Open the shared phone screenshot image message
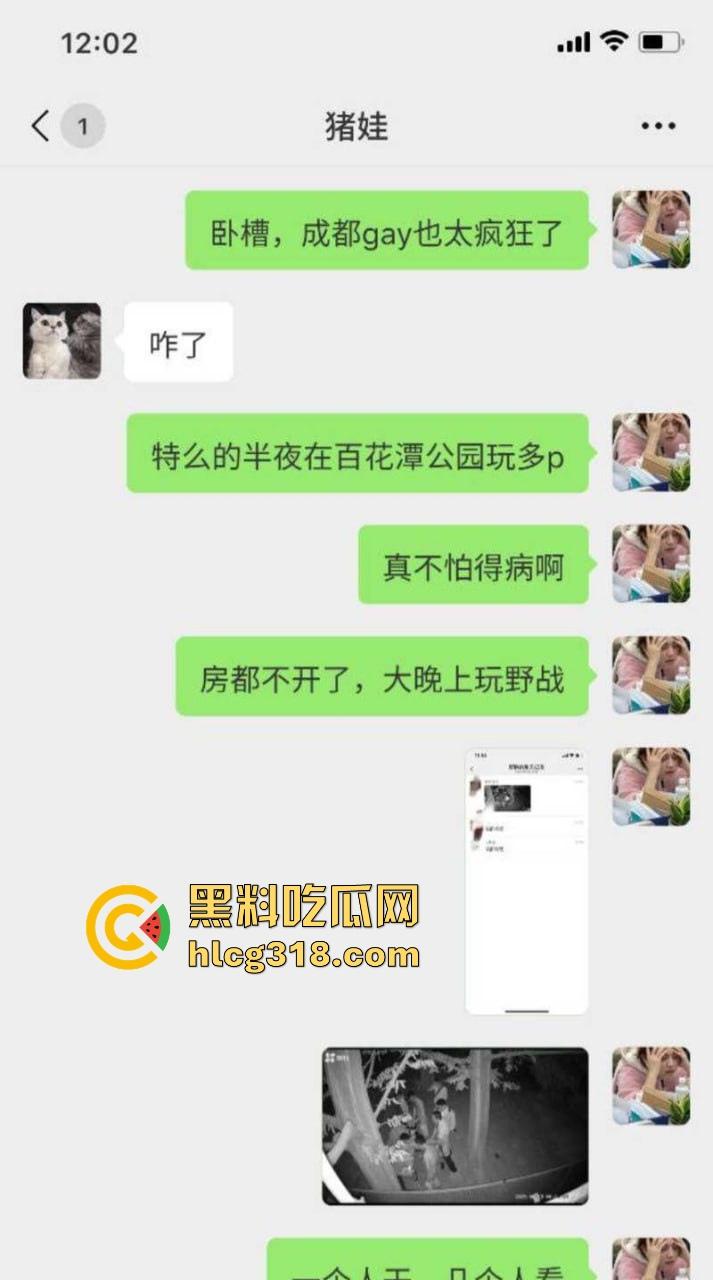The image size is (713, 1280). point(527,881)
